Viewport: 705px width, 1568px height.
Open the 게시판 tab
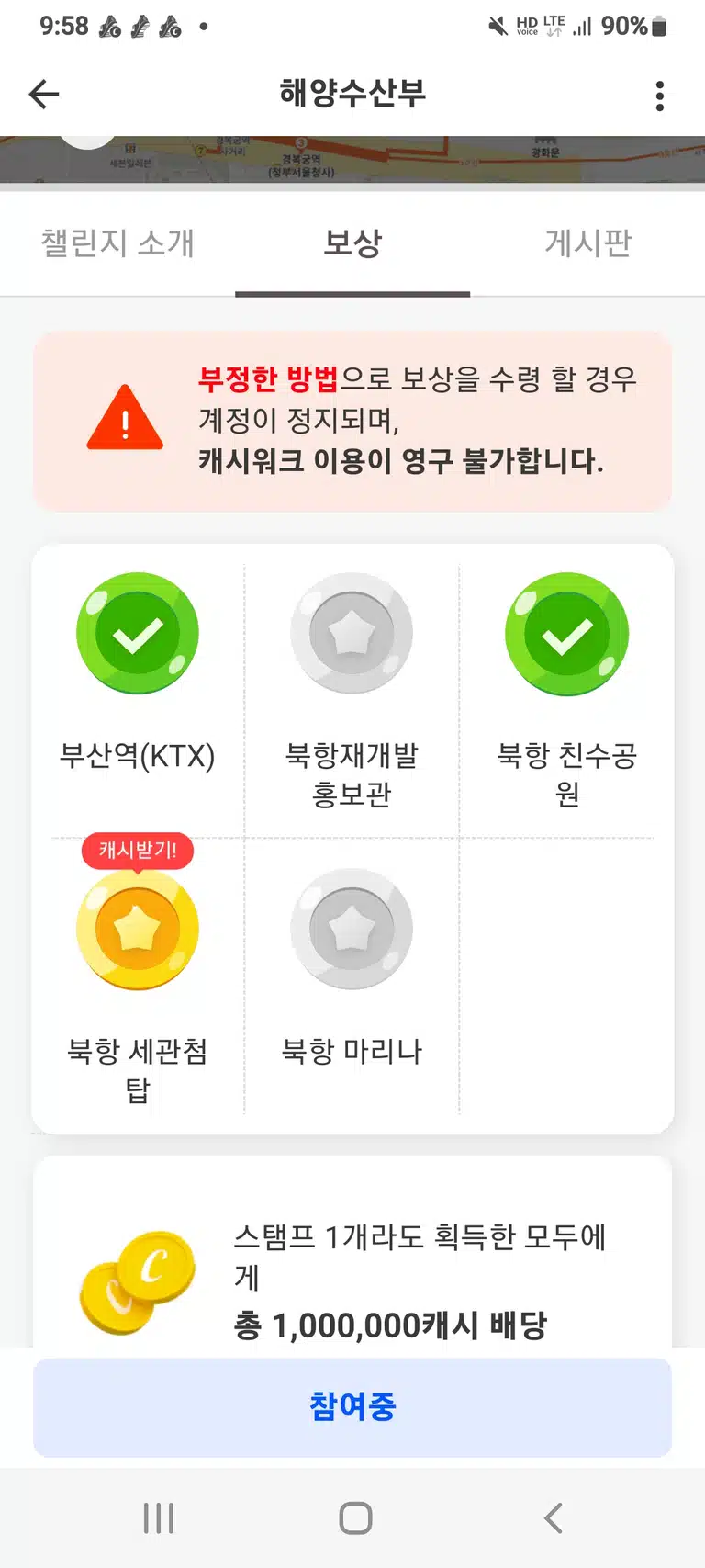point(587,243)
